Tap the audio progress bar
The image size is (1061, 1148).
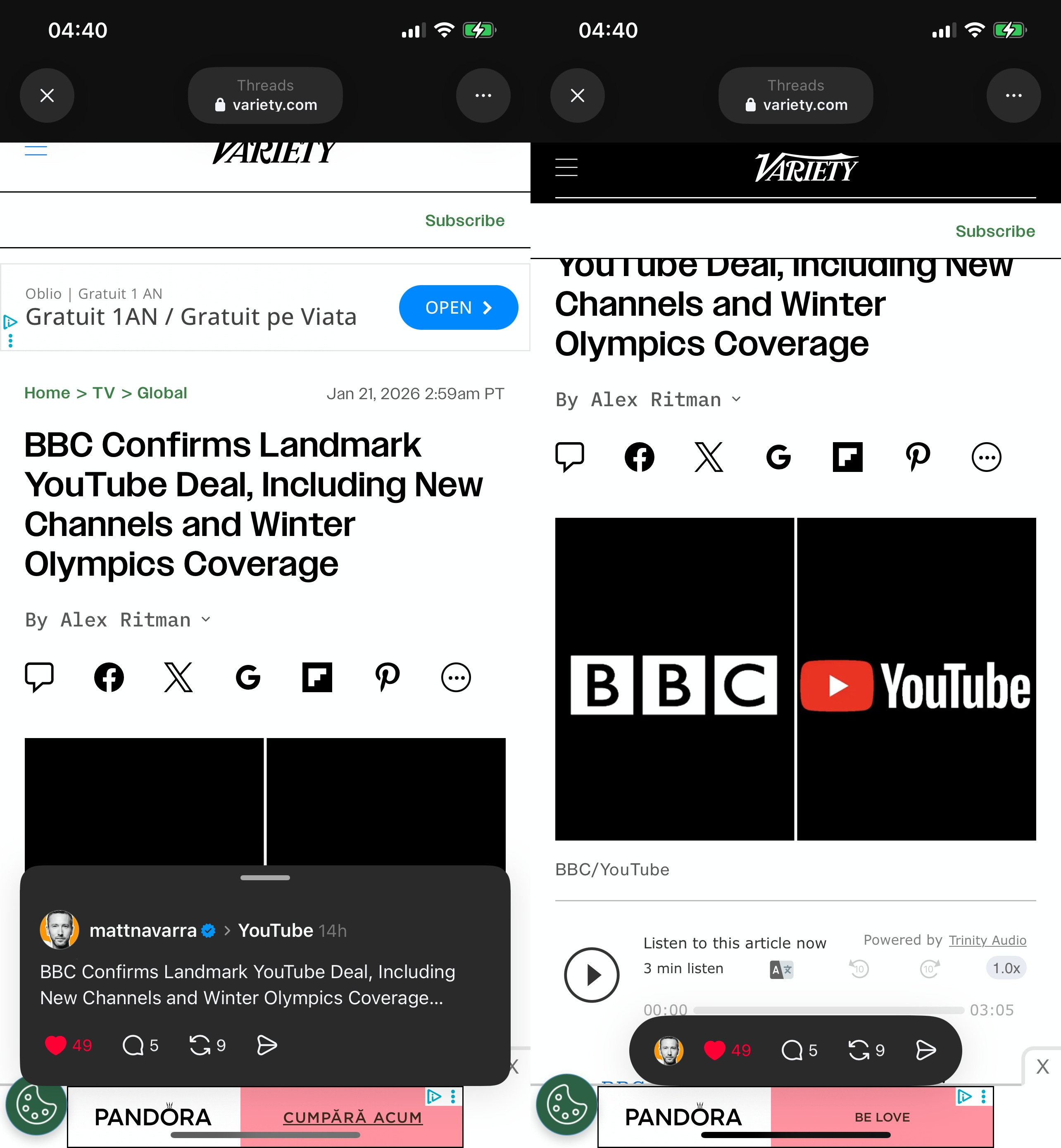tap(828, 1010)
